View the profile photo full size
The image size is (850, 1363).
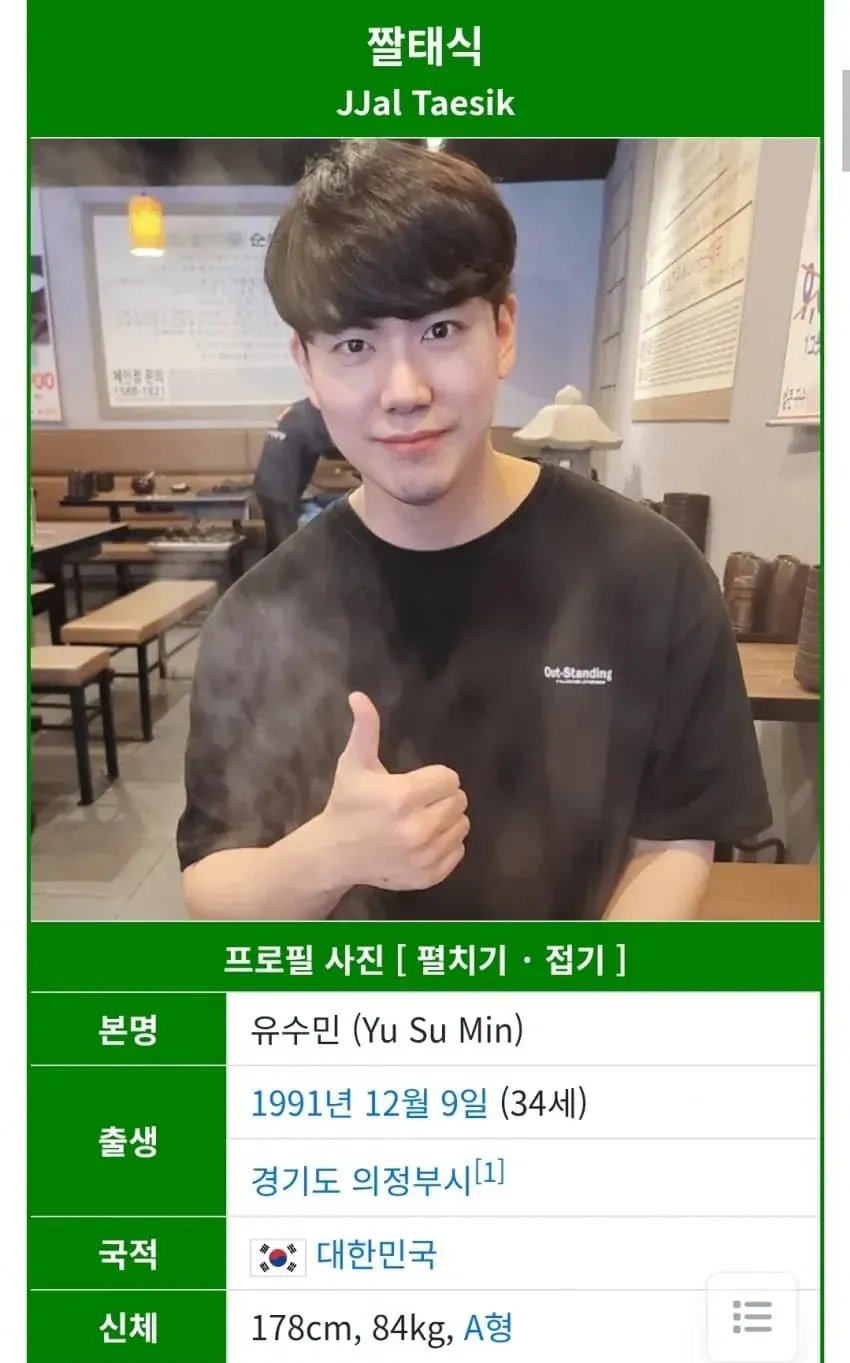tap(425, 529)
